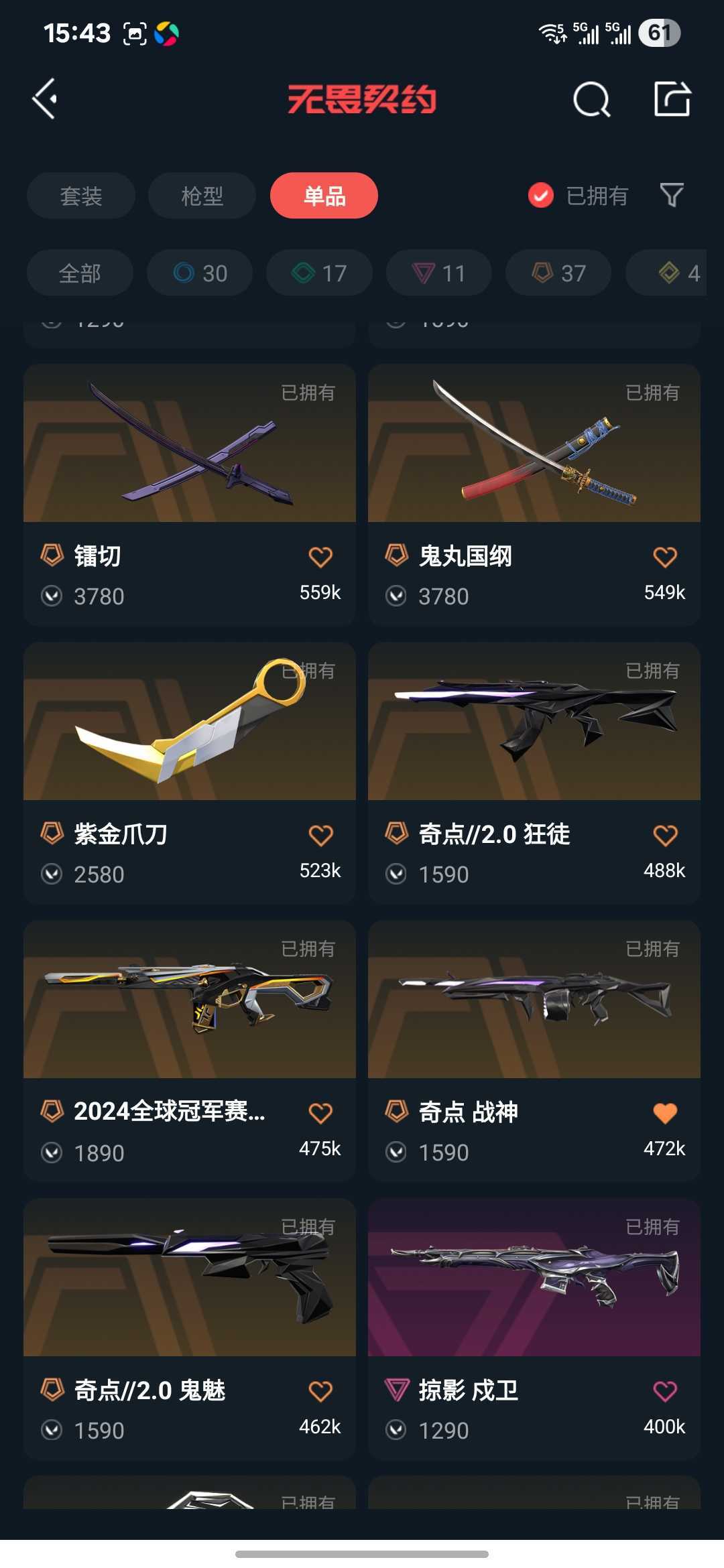Viewport: 724px width, 1568px height.
Task: Open the filter funnel icon
Action: (x=672, y=195)
